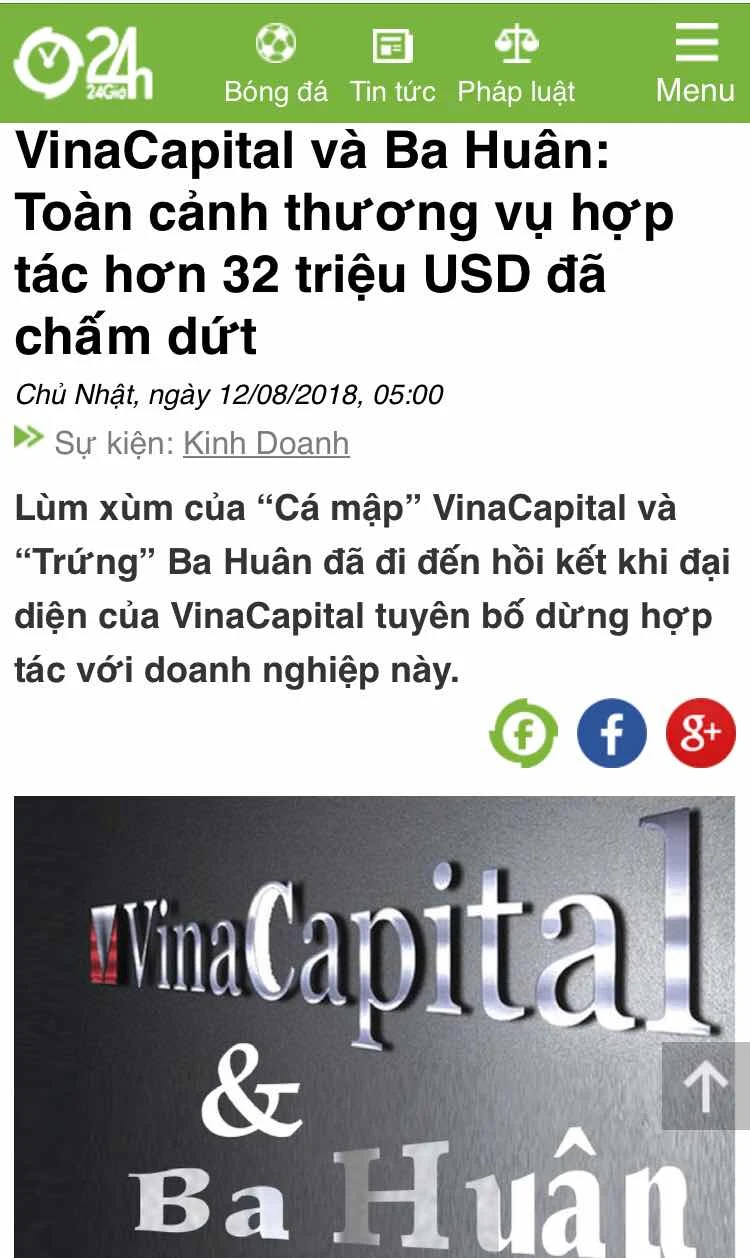Open the hamburger Menu

tap(695, 62)
